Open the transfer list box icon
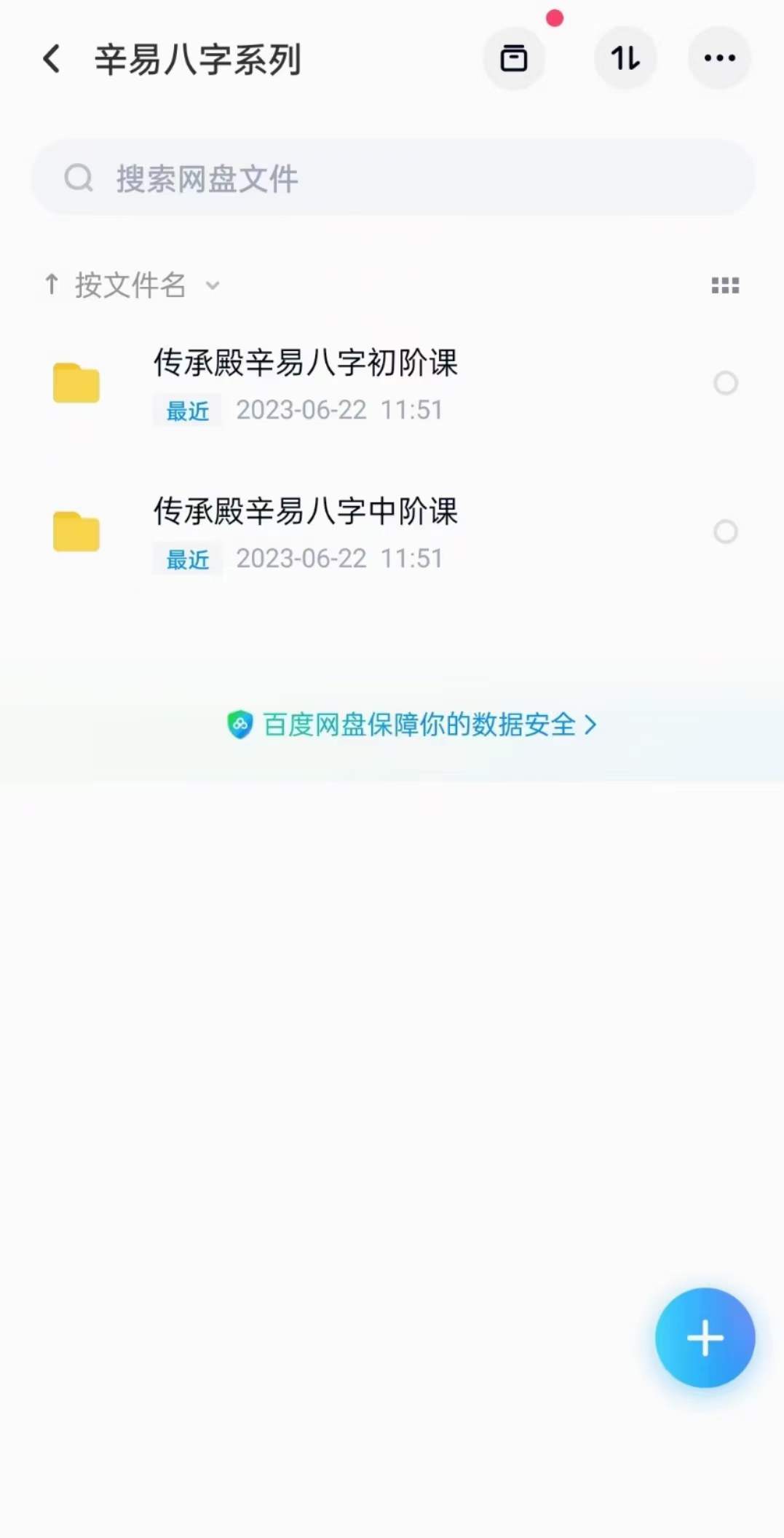Image resolution: width=784 pixels, height=1538 pixels. pos(515,58)
